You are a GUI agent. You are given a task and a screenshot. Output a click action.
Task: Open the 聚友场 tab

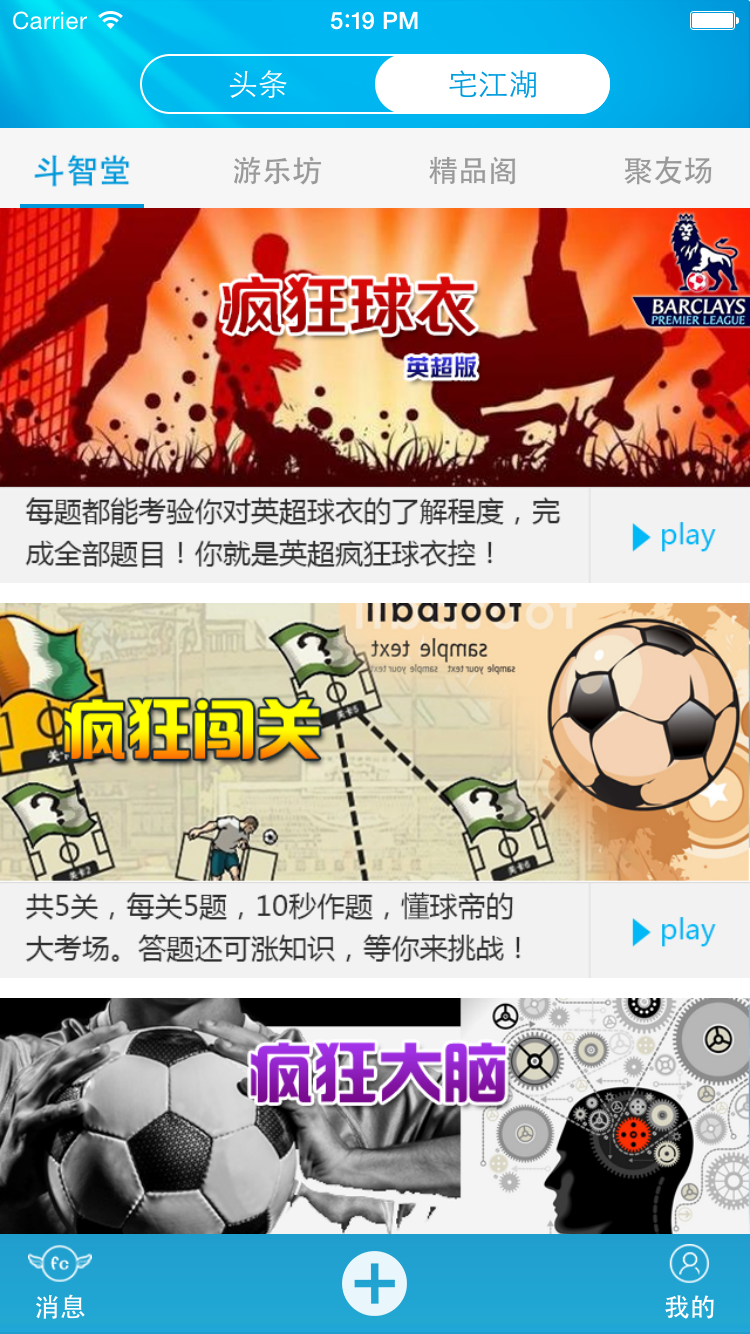pos(668,171)
